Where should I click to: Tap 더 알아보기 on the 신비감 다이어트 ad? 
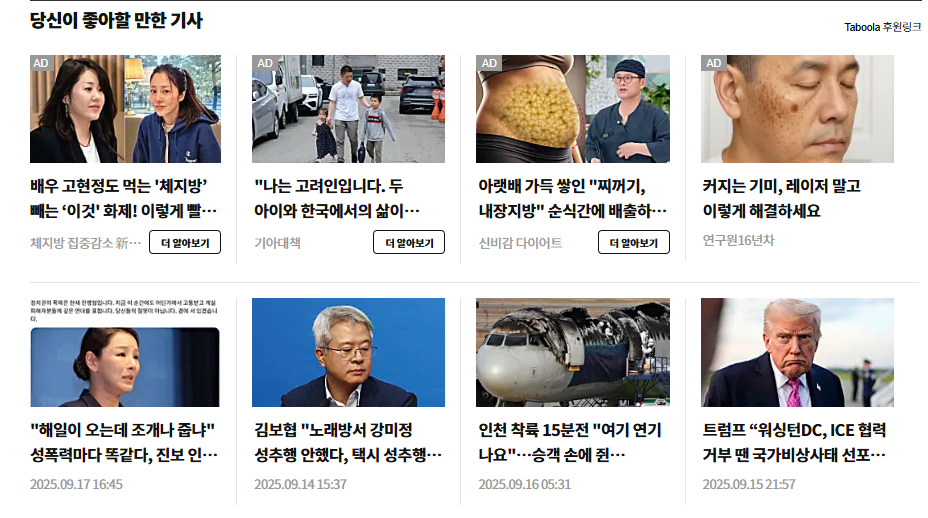[x=633, y=243]
